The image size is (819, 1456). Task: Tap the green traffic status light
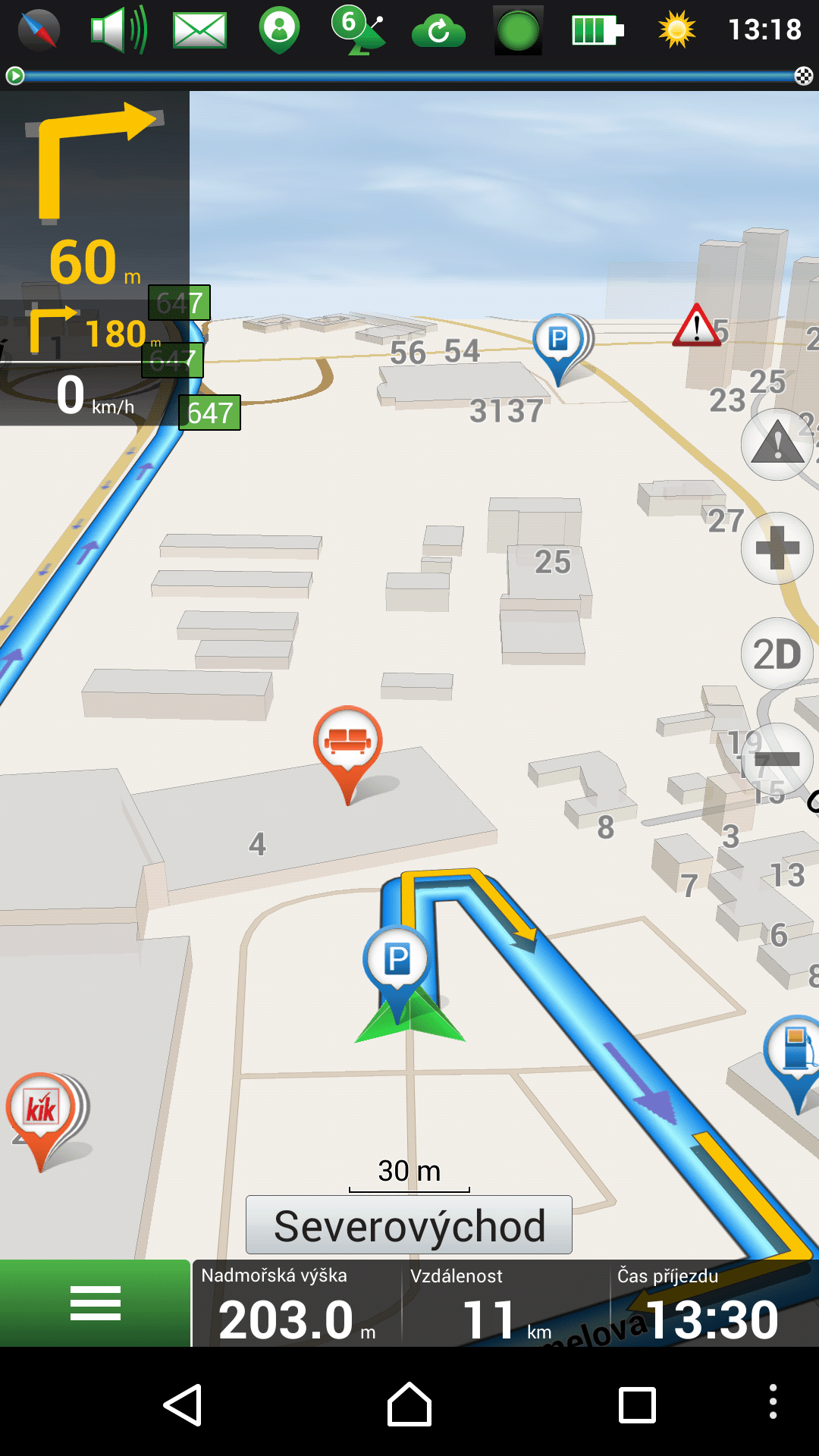(518, 31)
